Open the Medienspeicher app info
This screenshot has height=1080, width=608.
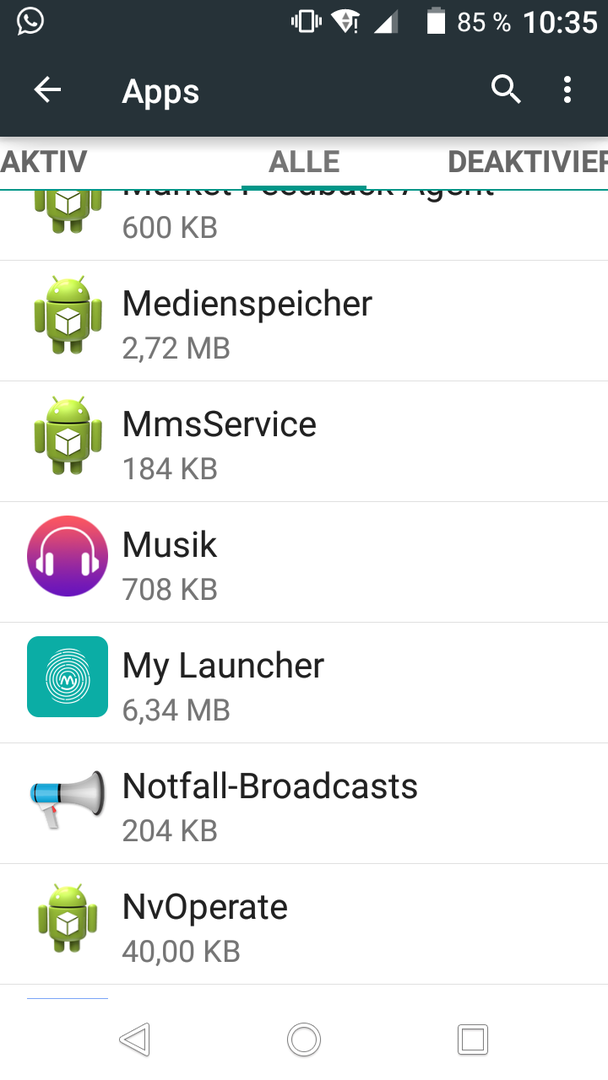click(x=304, y=321)
